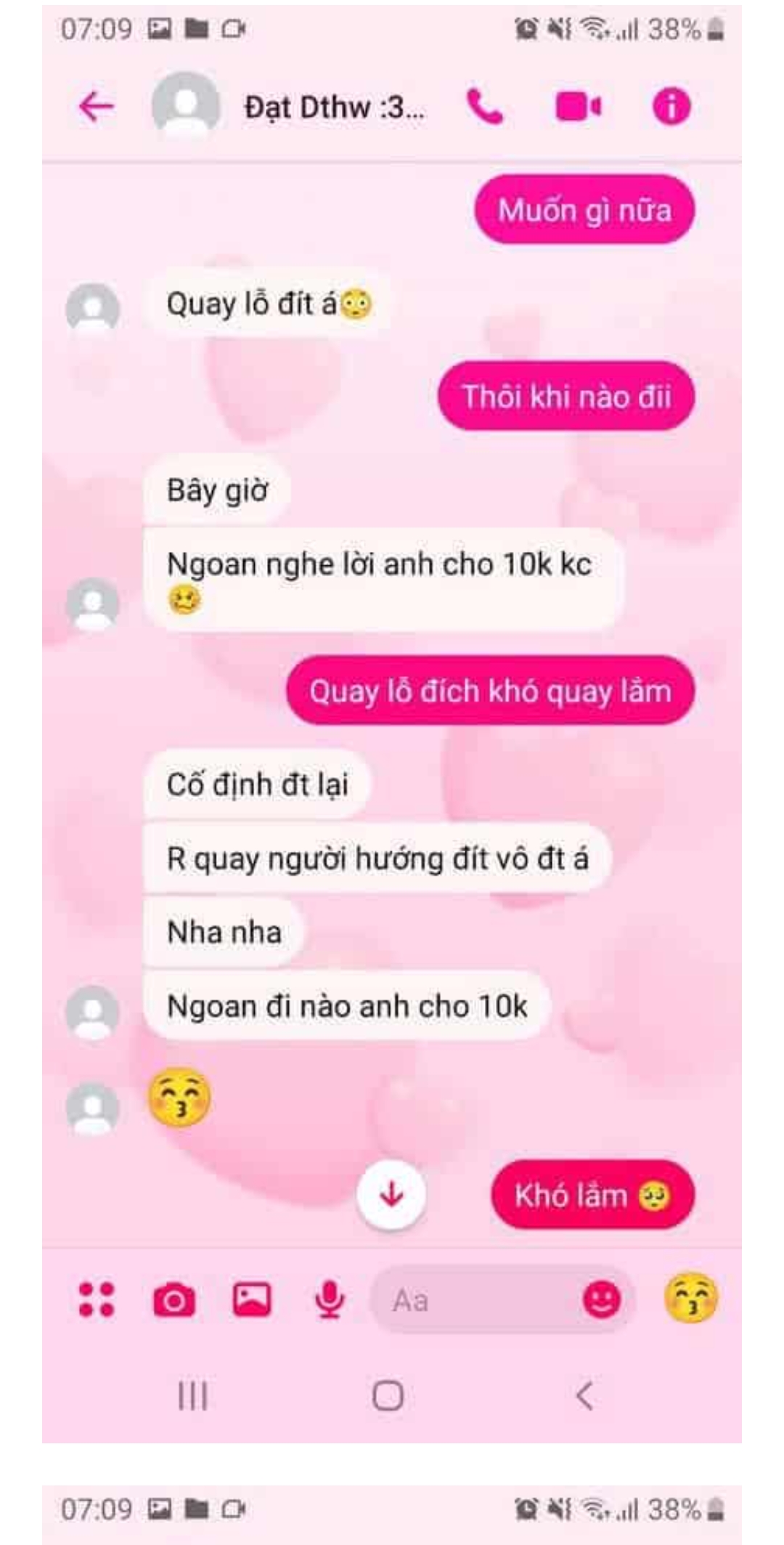Go back from the chat
The height and width of the screenshot is (1545, 784).
(x=96, y=107)
